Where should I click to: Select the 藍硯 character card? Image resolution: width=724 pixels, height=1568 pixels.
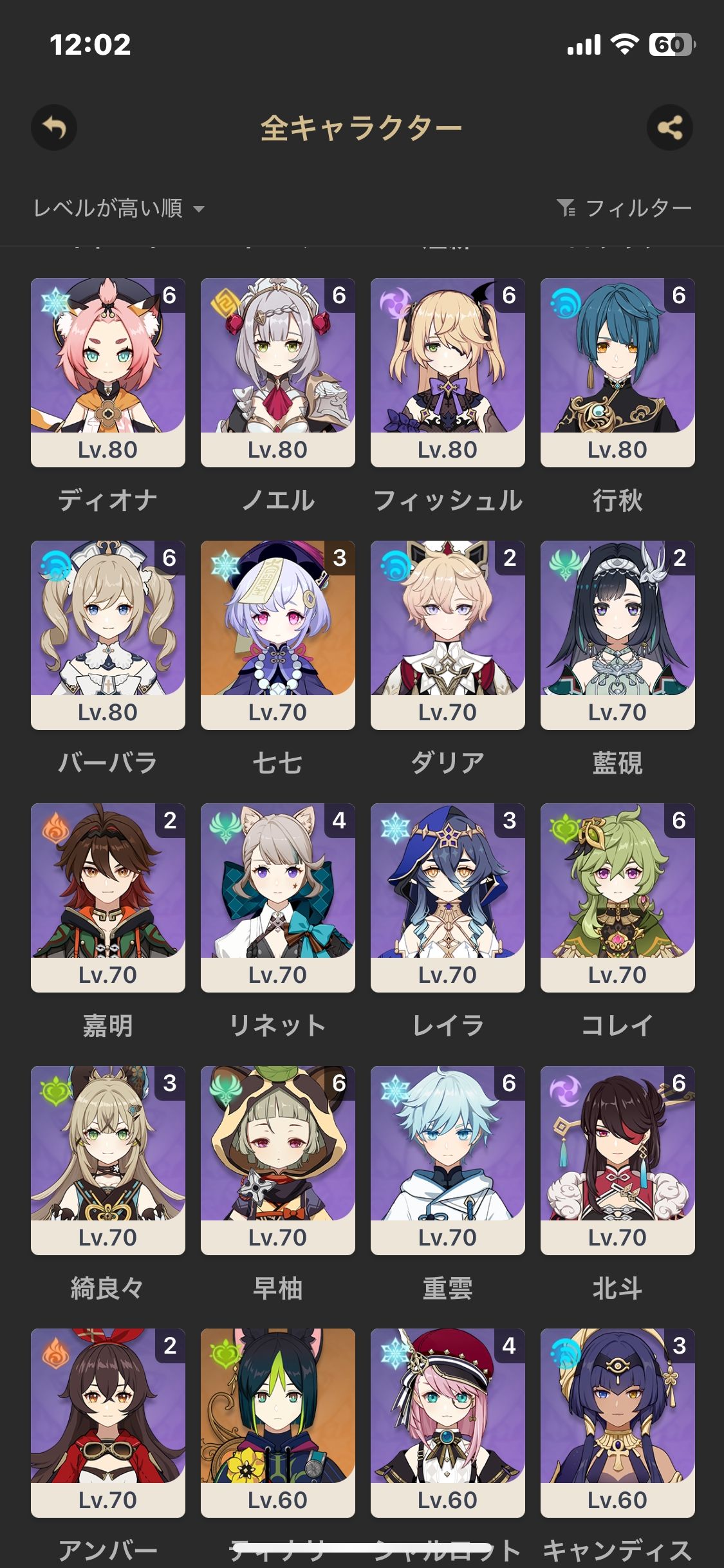(x=618, y=635)
